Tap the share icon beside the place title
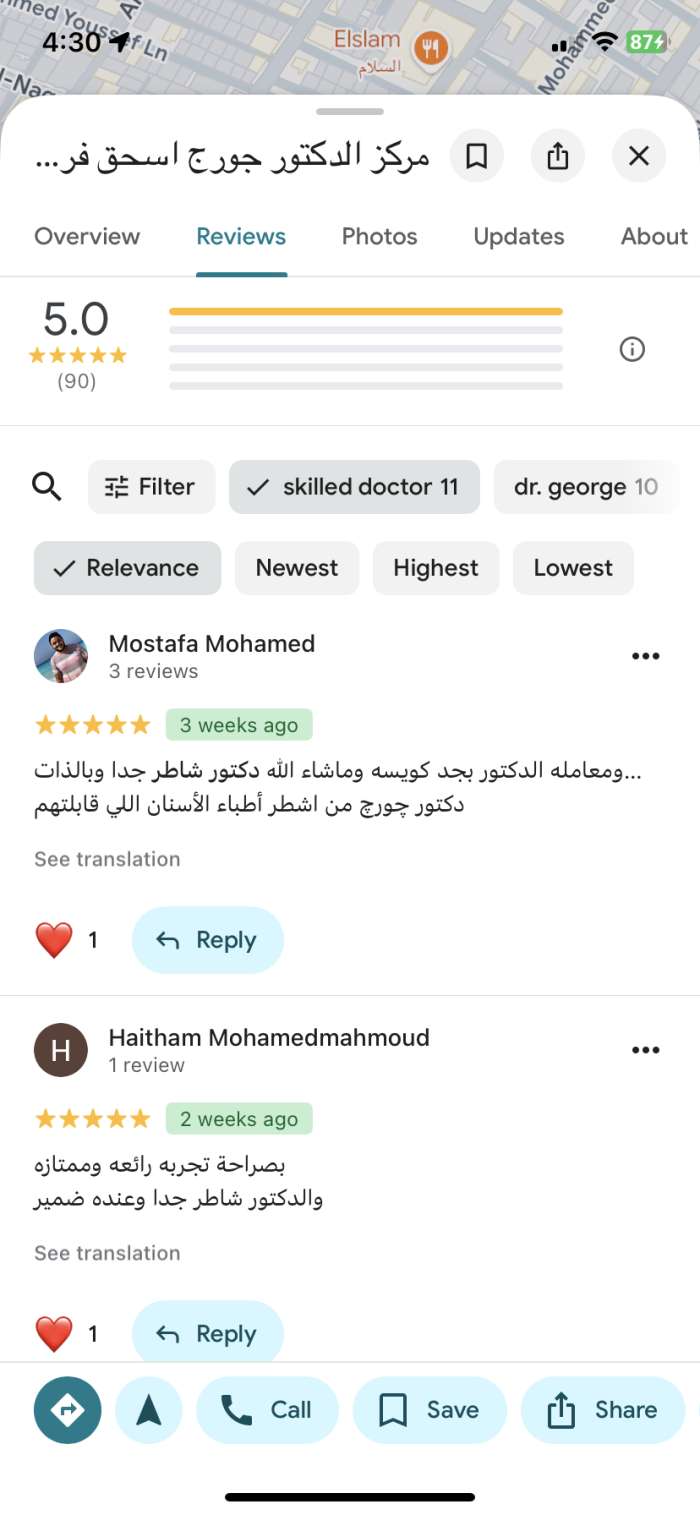Screen dimensions: 700x1515 coord(558,156)
